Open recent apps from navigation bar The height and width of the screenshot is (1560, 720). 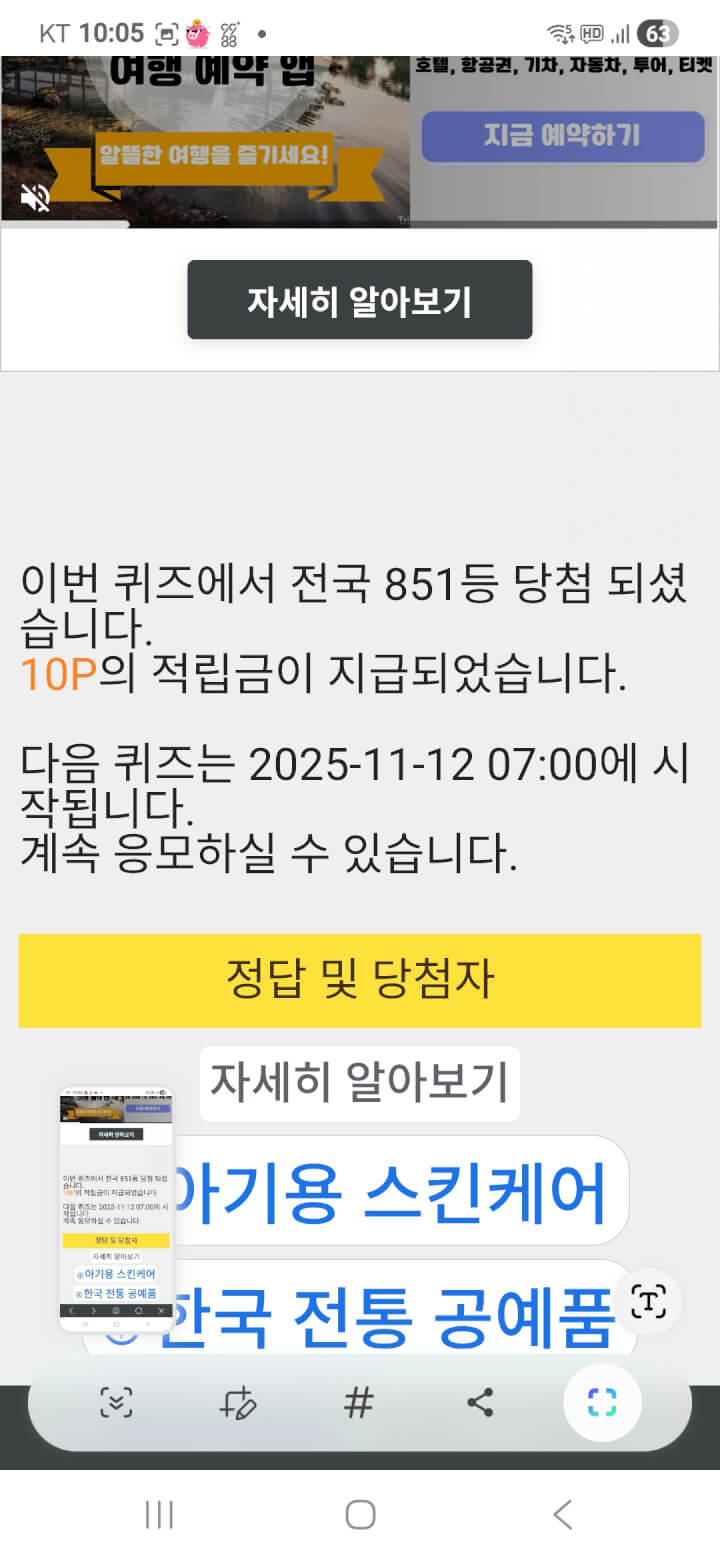[159, 1514]
